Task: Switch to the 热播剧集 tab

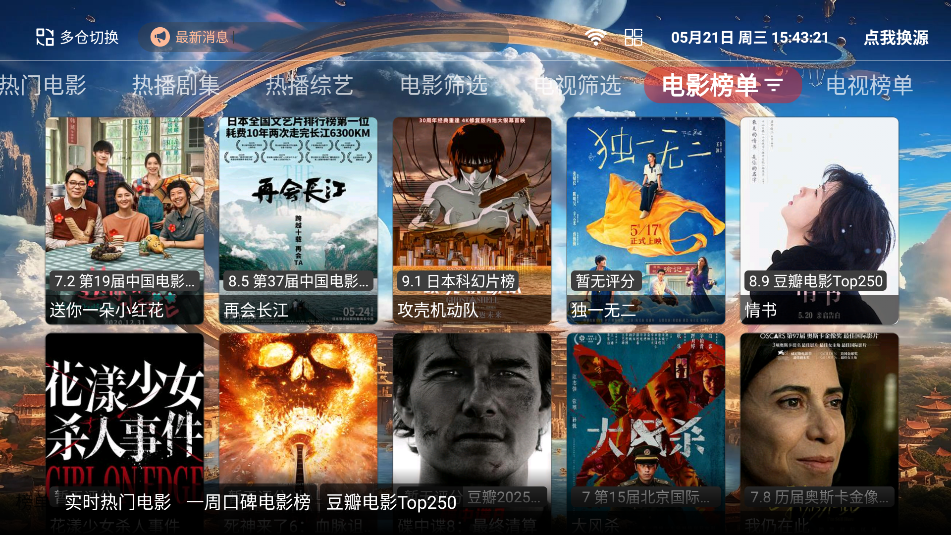Action: coord(175,86)
